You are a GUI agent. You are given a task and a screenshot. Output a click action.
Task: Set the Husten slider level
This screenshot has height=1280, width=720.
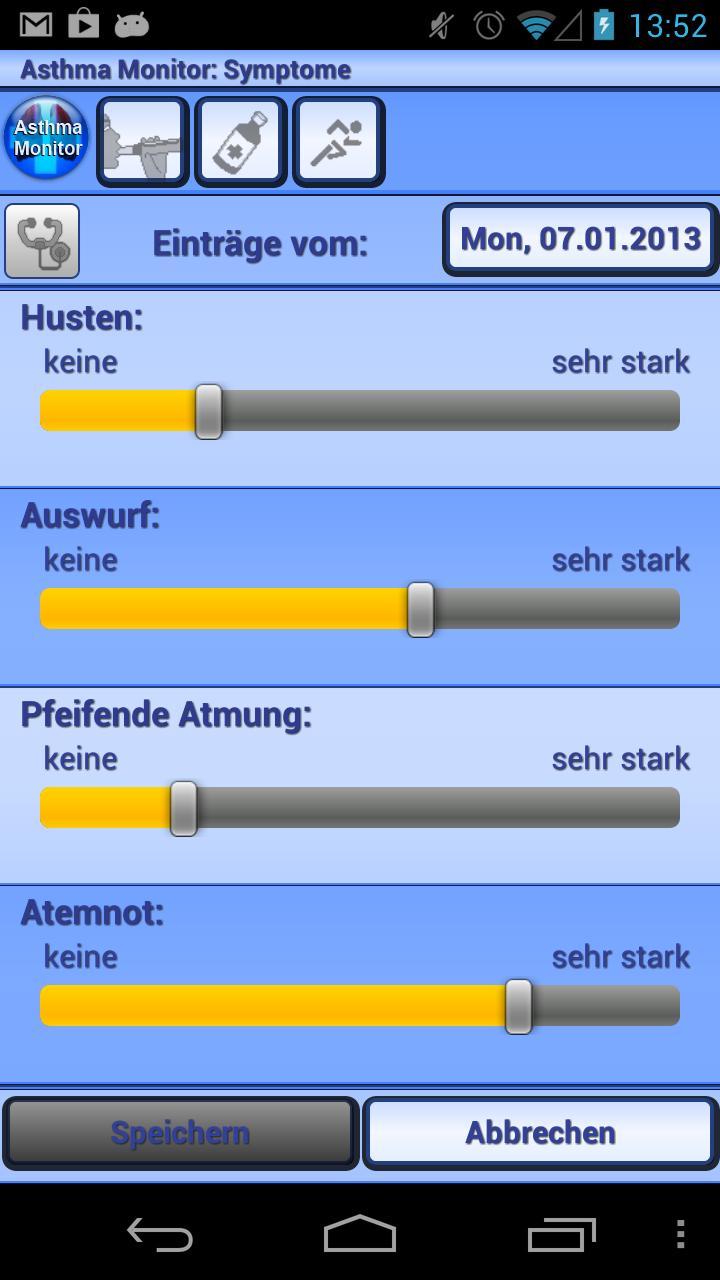[208, 411]
